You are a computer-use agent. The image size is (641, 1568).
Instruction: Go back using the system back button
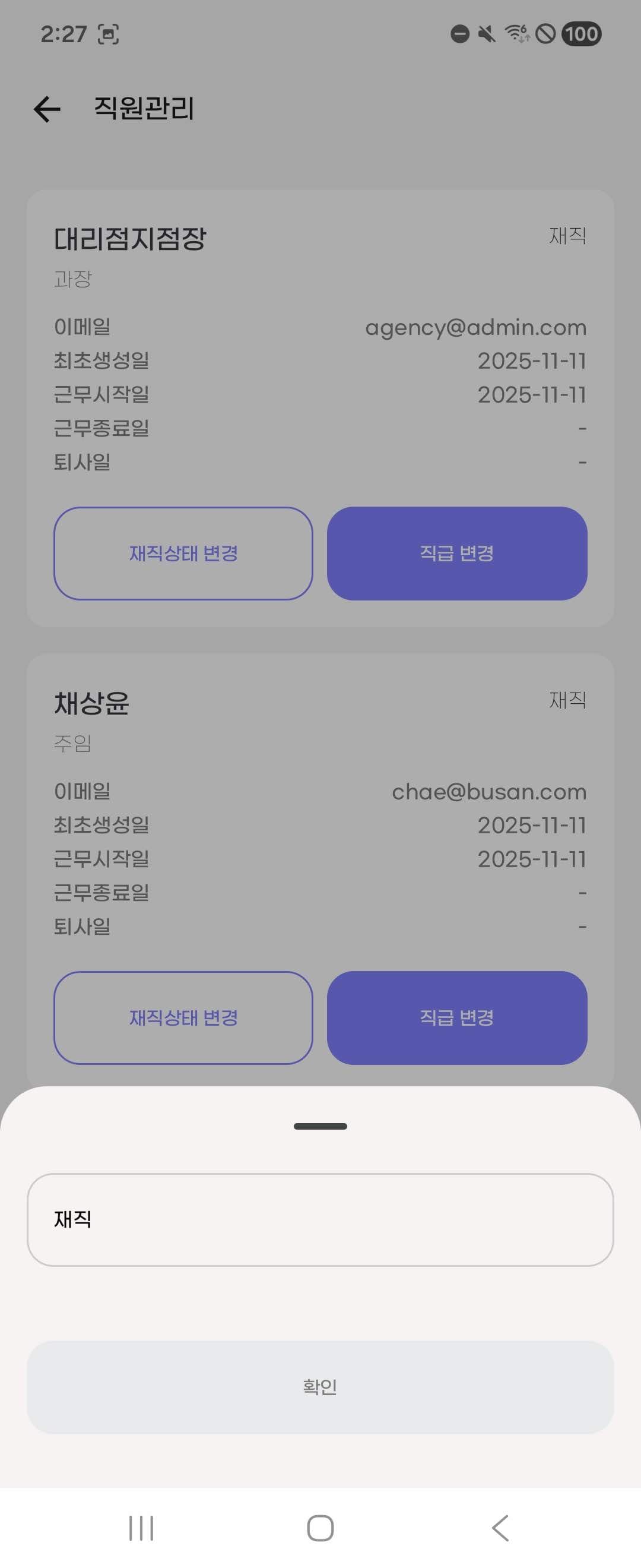click(x=500, y=1528)
